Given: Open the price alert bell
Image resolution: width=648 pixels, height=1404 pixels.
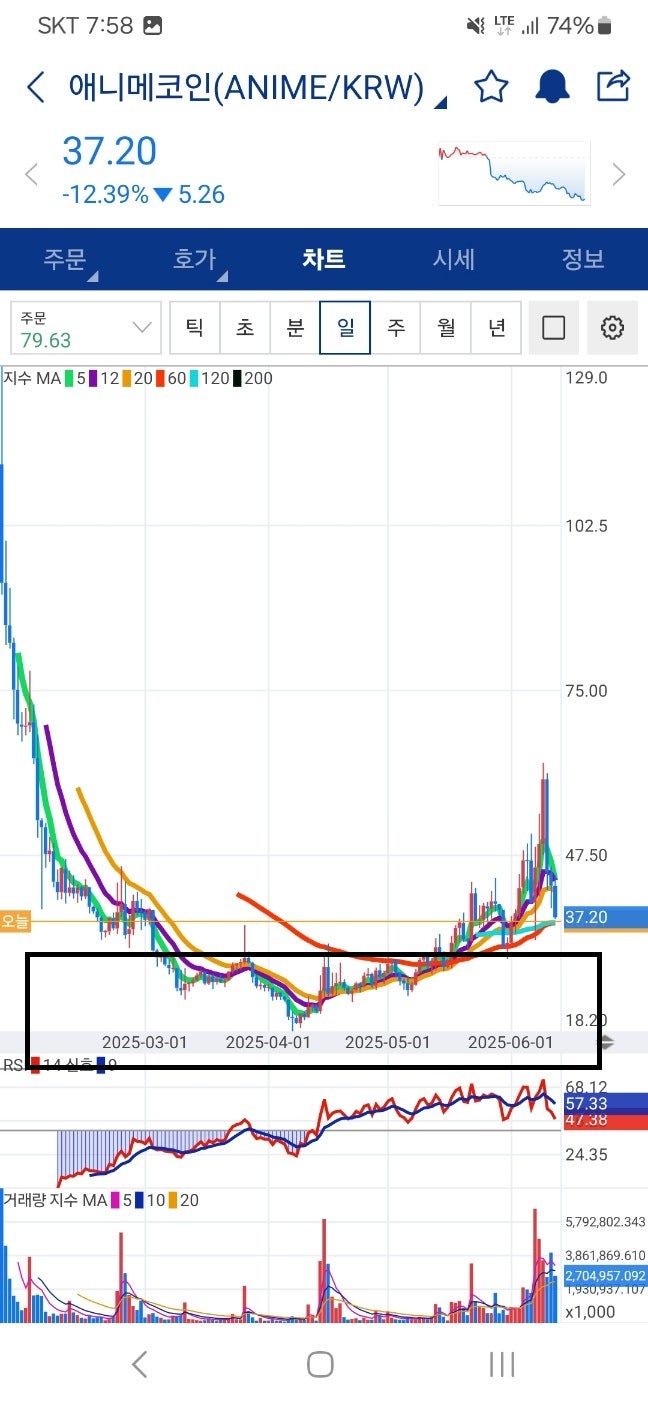Looking at the screenshot, I should (552, 87).
